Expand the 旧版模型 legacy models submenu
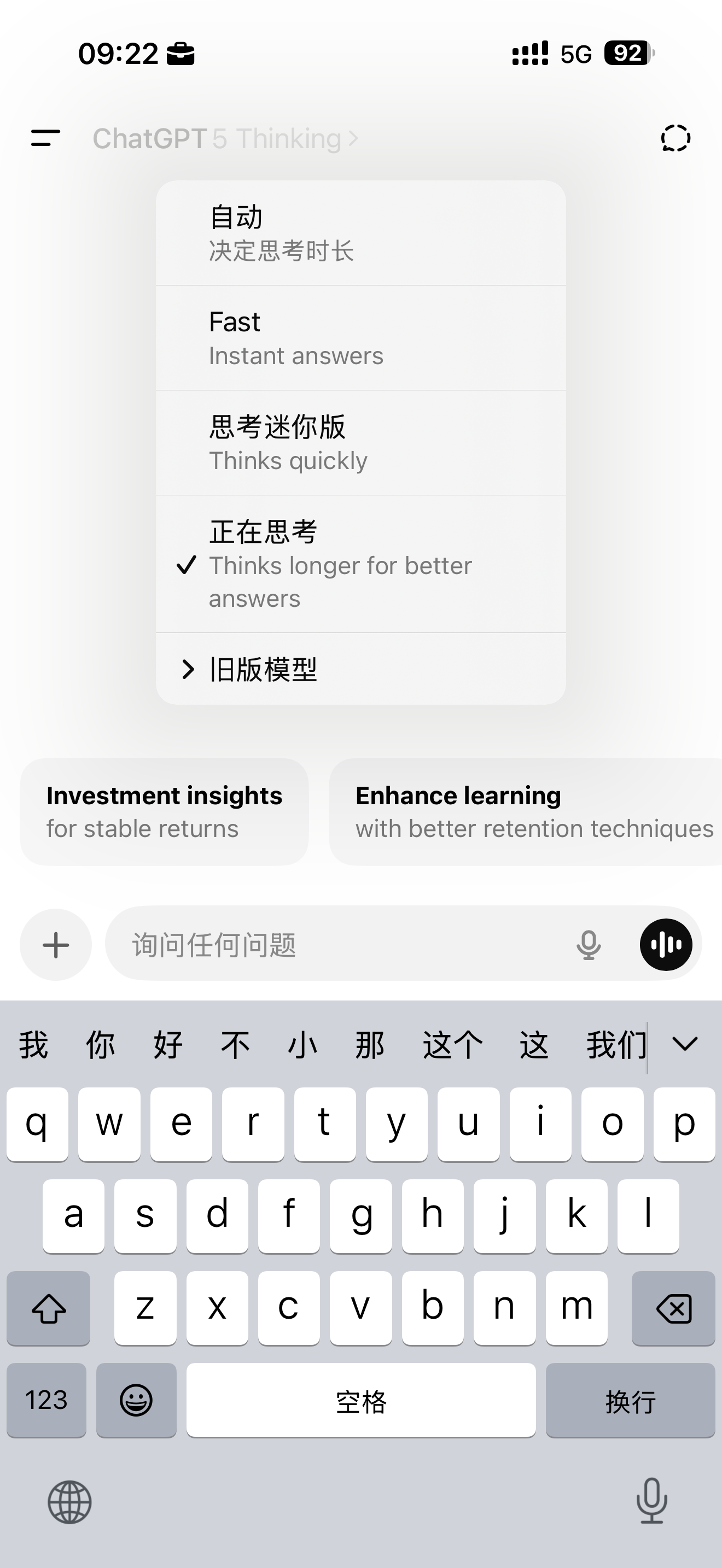This screenshot has width=722, height=1568. [360, 669]
